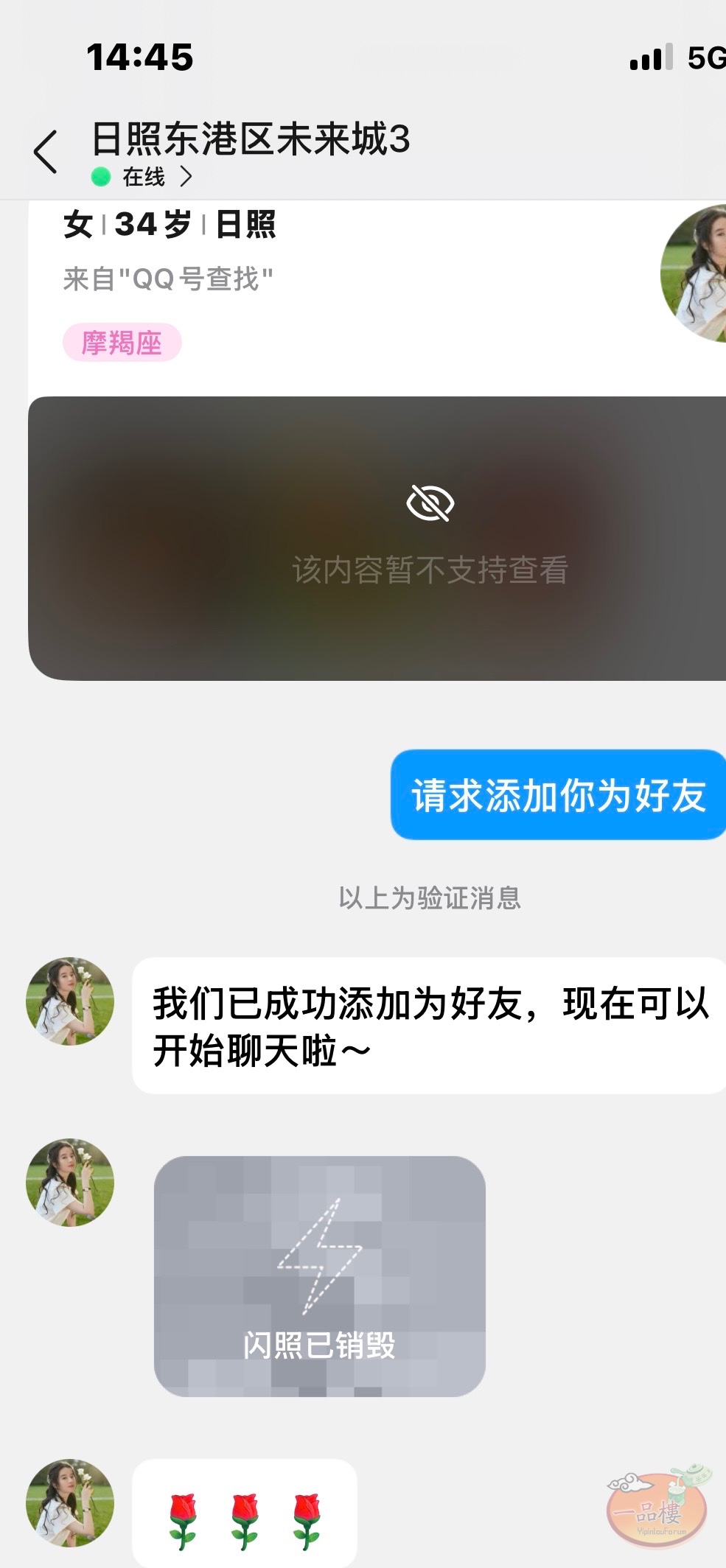This screenshot has width=726, height=1568.
Task: Tap the sender avatar beside friend-added message
Action: pos(70,1001)
